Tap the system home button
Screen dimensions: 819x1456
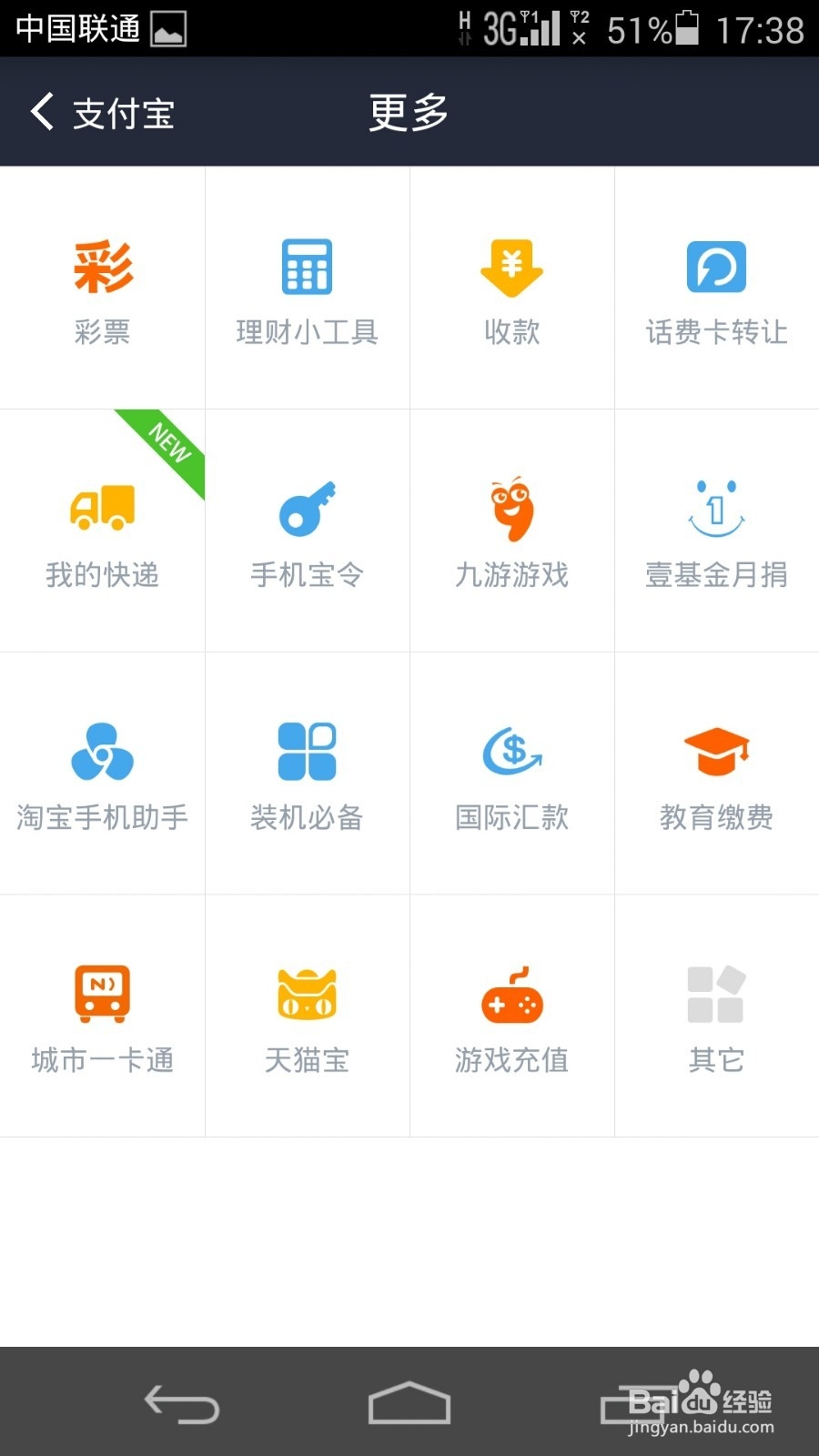click(x=409, y=1402)
